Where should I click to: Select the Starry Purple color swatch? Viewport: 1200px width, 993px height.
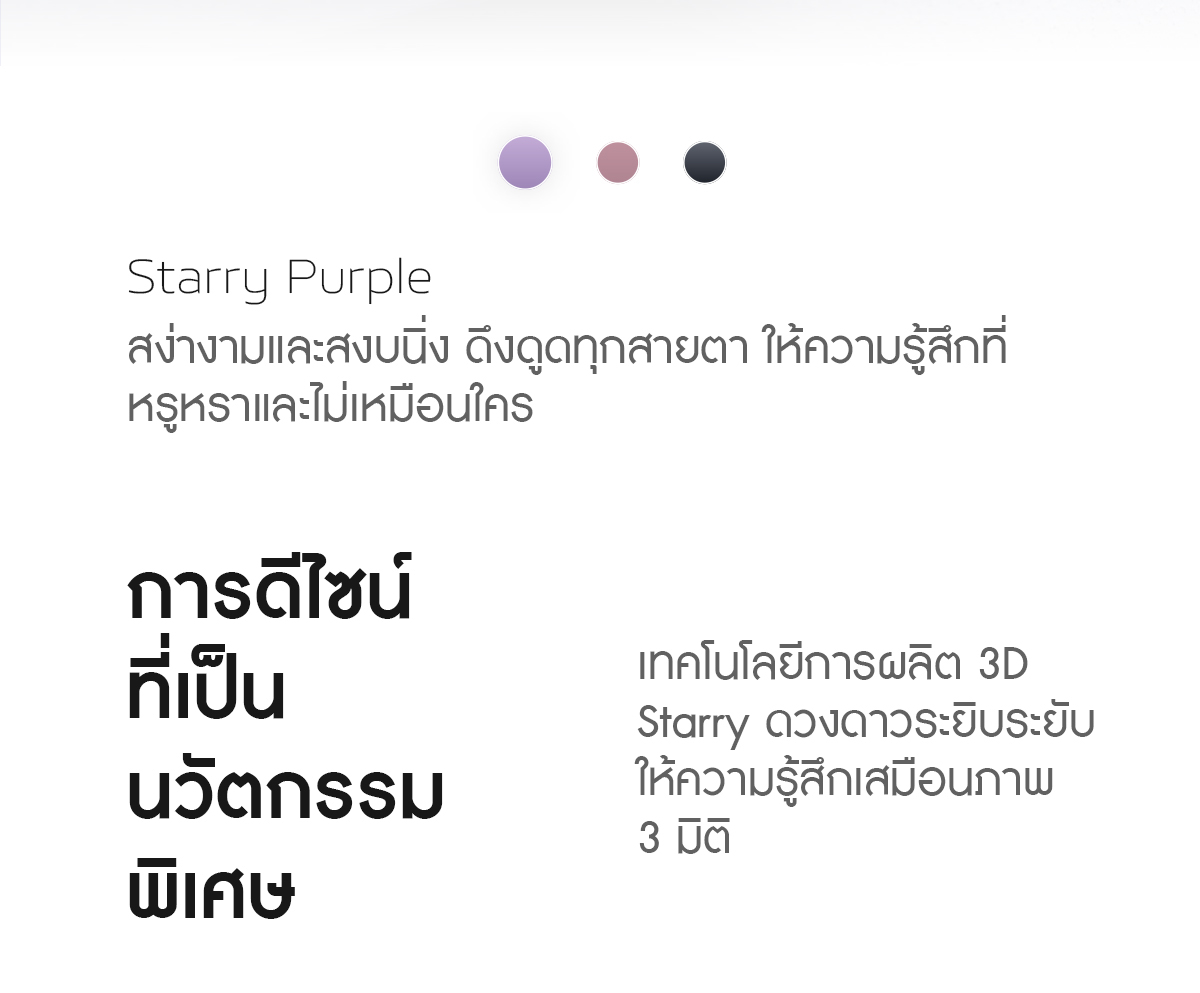coord(525,162)
